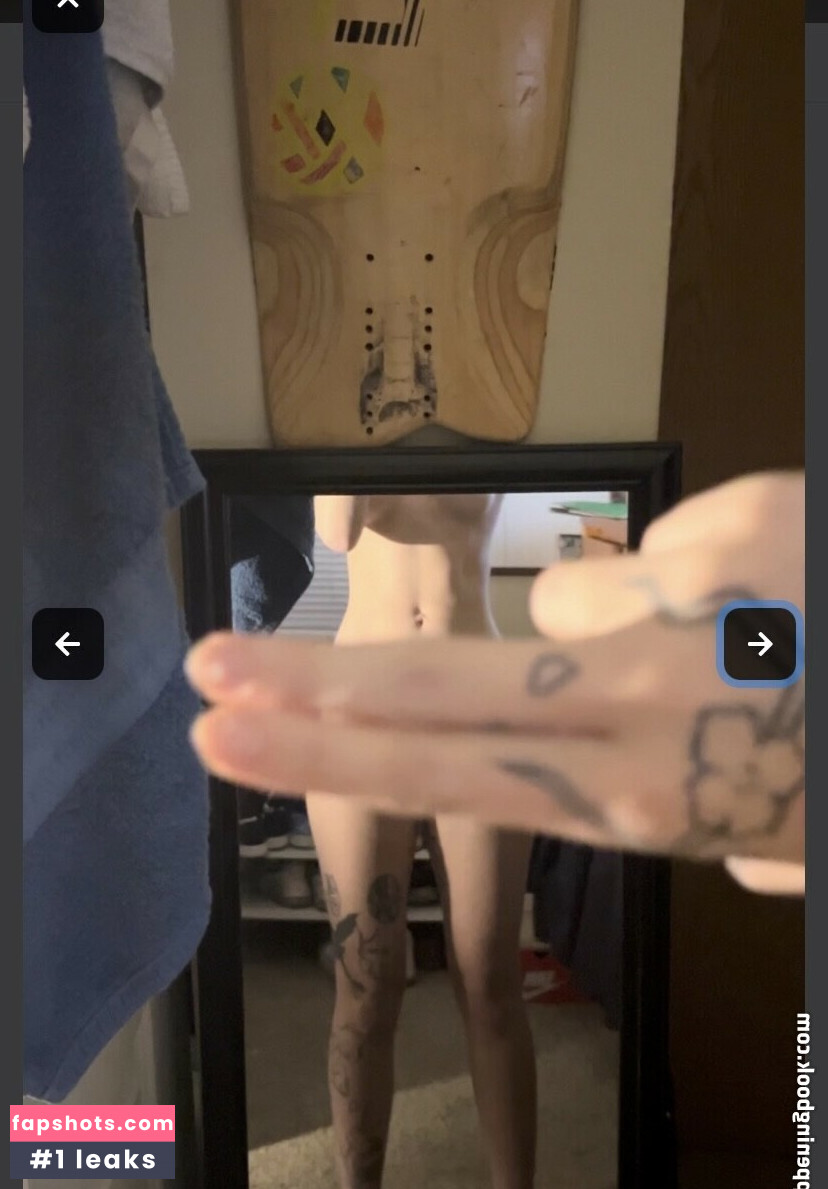Close the image viewer
Image resolution: width=828 pixels, height=1189 pixels.
point(67,8)
